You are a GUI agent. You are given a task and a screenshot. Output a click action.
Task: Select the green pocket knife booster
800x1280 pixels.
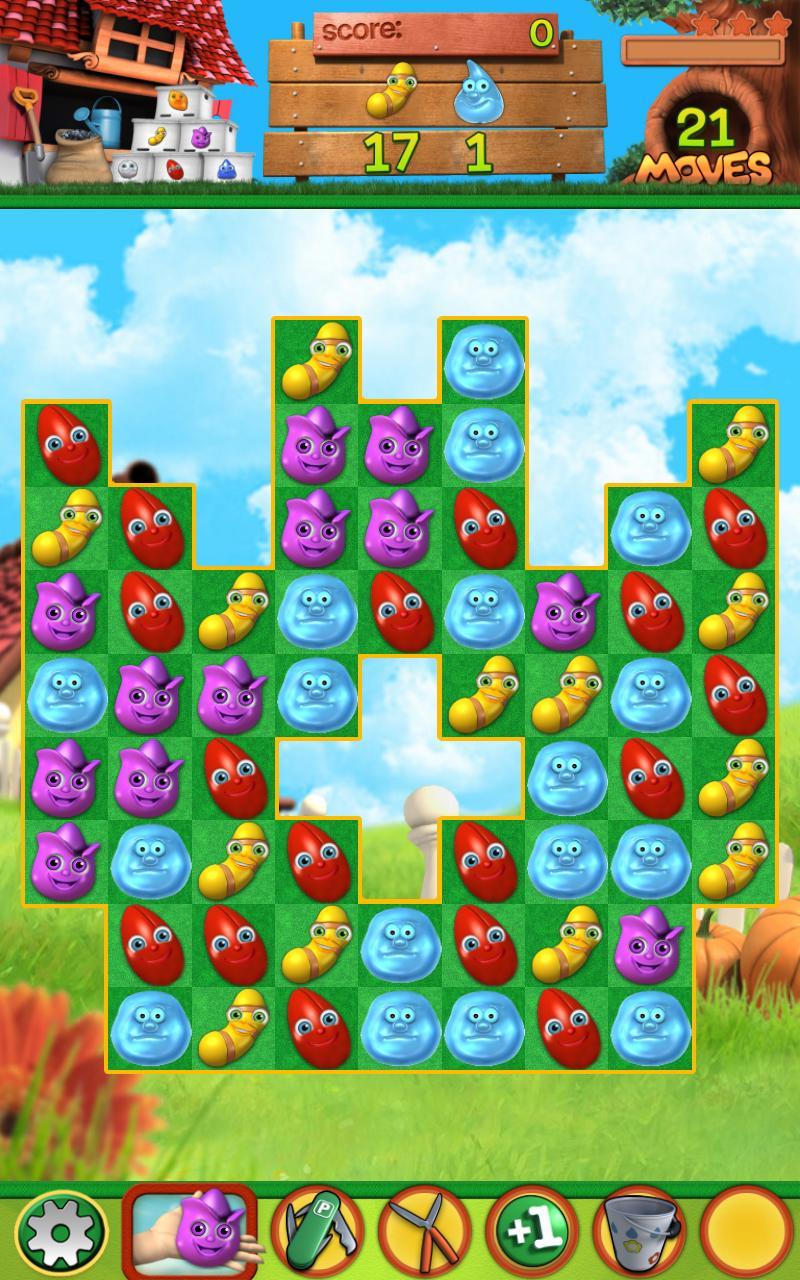tap(317, 1232)
